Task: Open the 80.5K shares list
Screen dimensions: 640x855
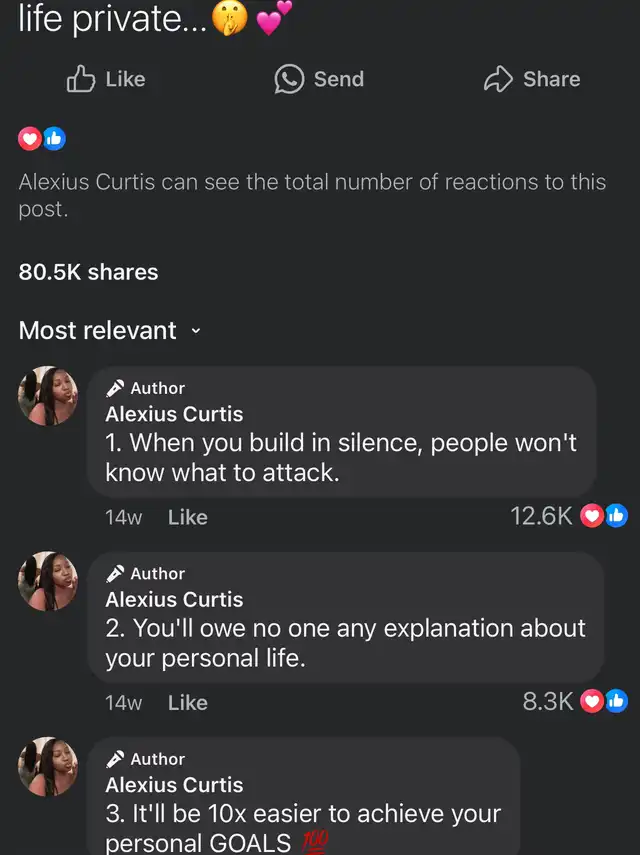Action: [x=88, y=271]
